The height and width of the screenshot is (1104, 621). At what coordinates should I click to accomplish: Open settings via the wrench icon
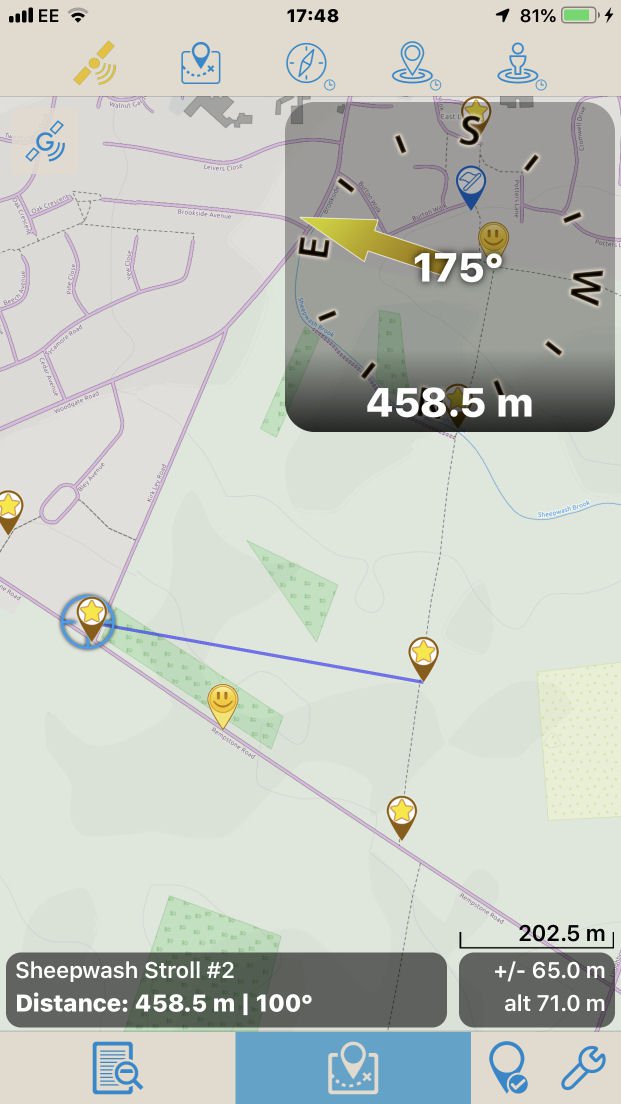pos(583,1068)
